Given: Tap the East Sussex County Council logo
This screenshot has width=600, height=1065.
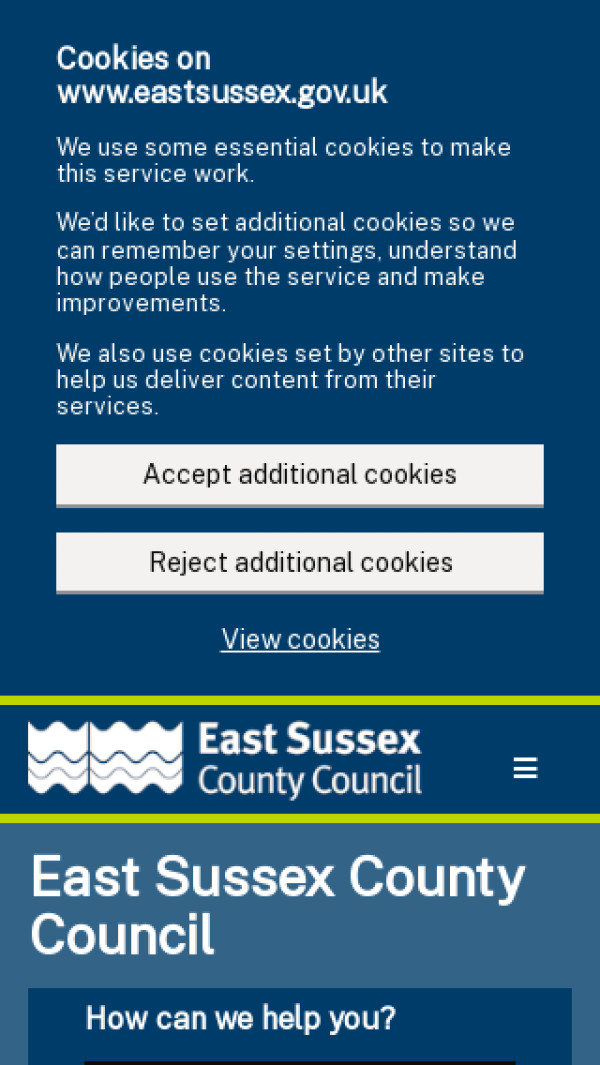Looking at the screenshot, I should [225, 759].
